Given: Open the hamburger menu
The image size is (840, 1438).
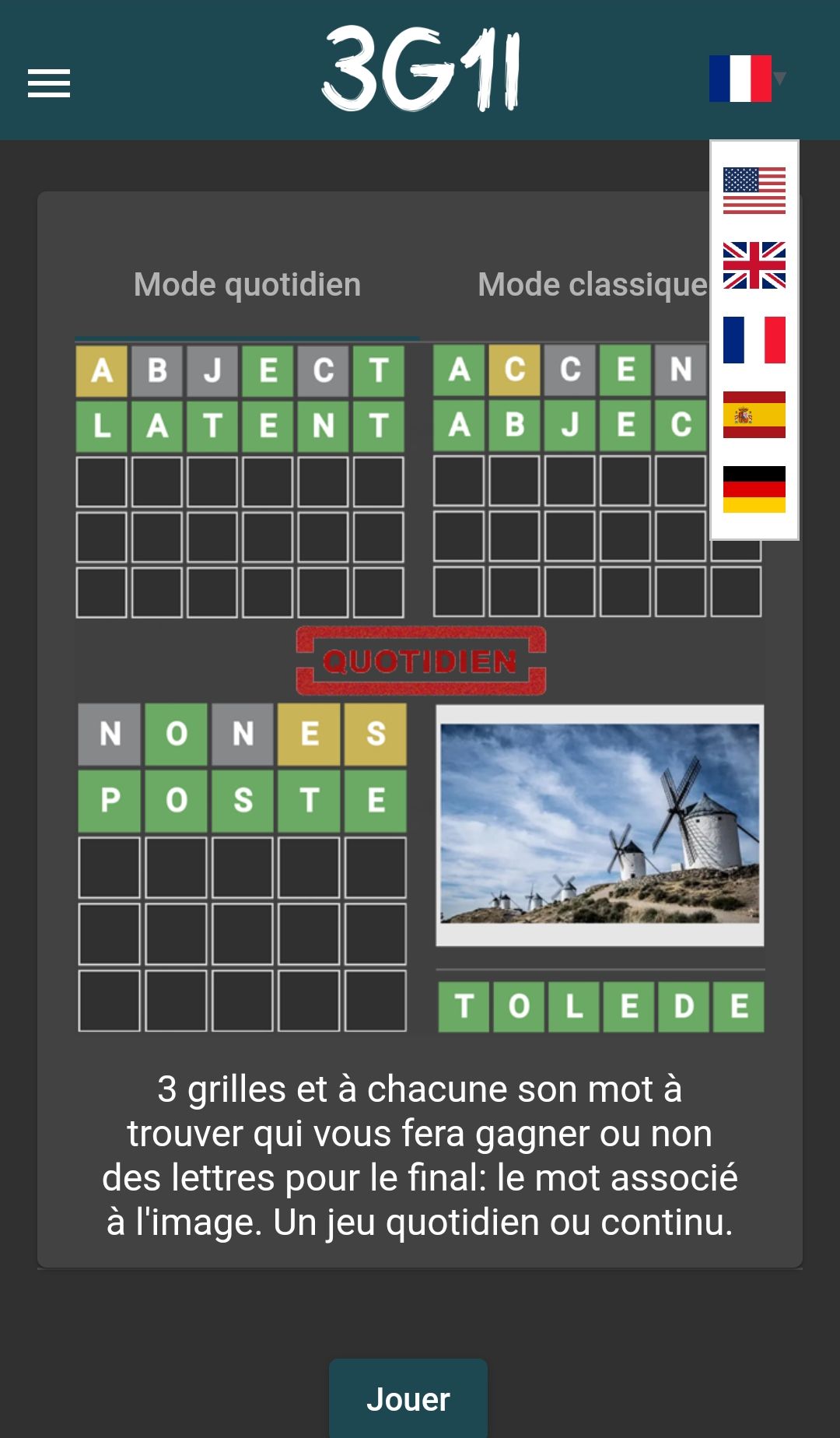Looking at the screenshot, I should [49, 83].
